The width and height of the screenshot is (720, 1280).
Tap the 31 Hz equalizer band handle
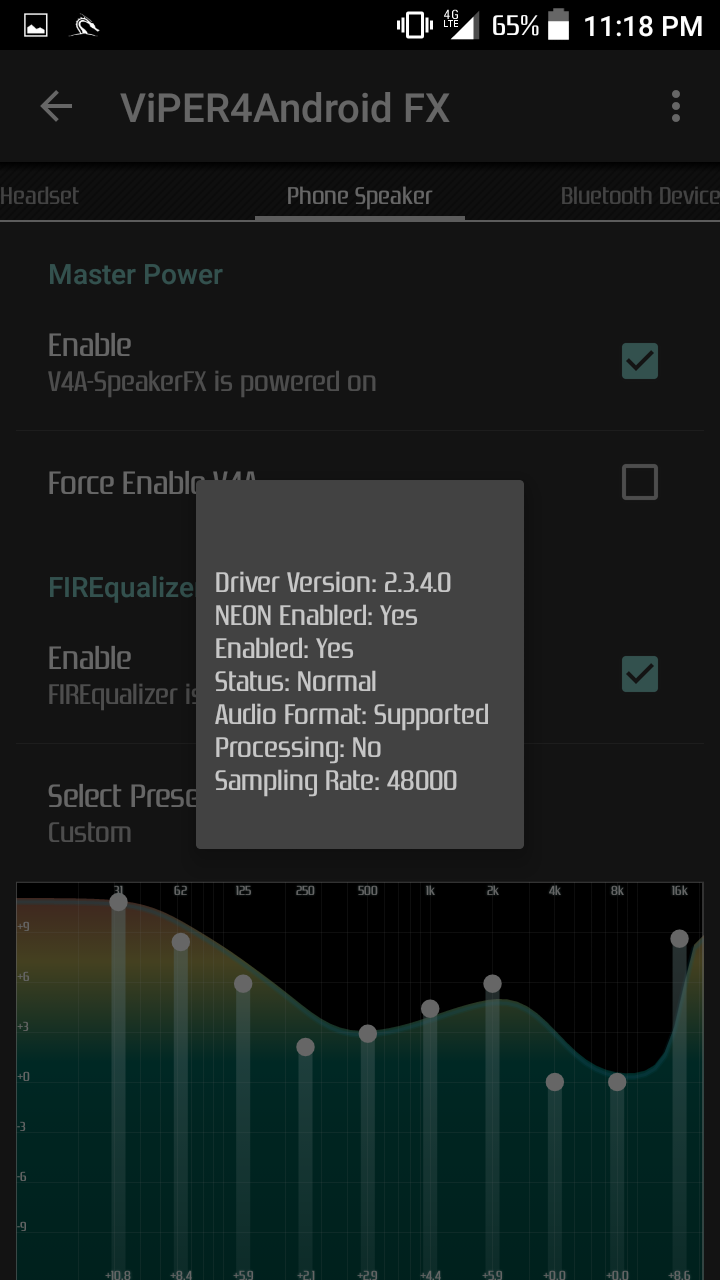pyautogui.click(x=118, y=902)
